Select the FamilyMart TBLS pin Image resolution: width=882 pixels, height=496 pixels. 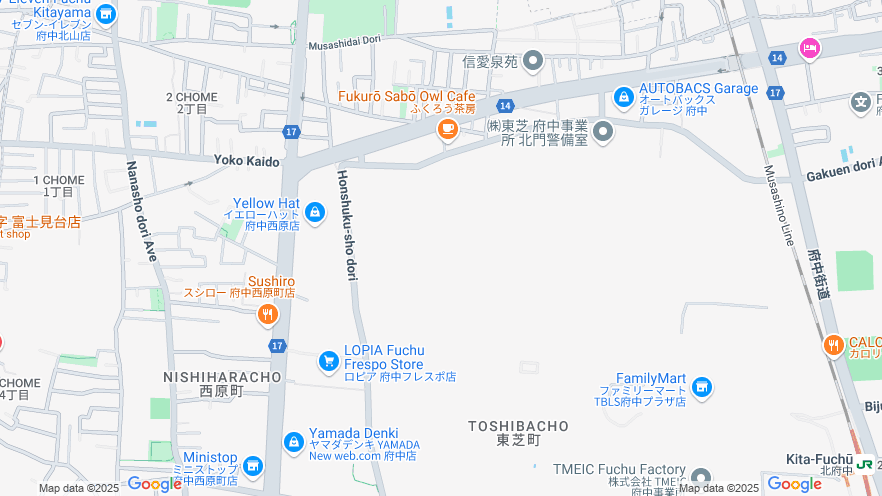click(x=701, y=387)
